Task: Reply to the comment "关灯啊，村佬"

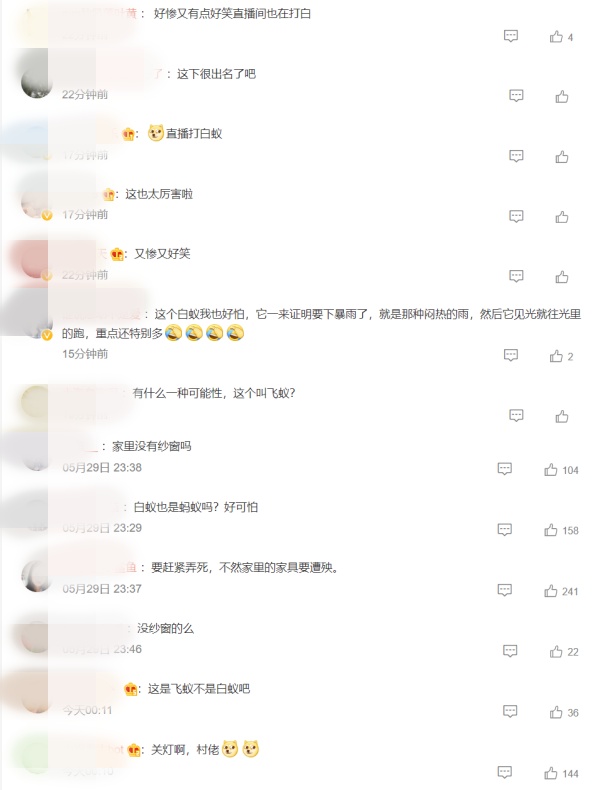Action: coord(505,773)
